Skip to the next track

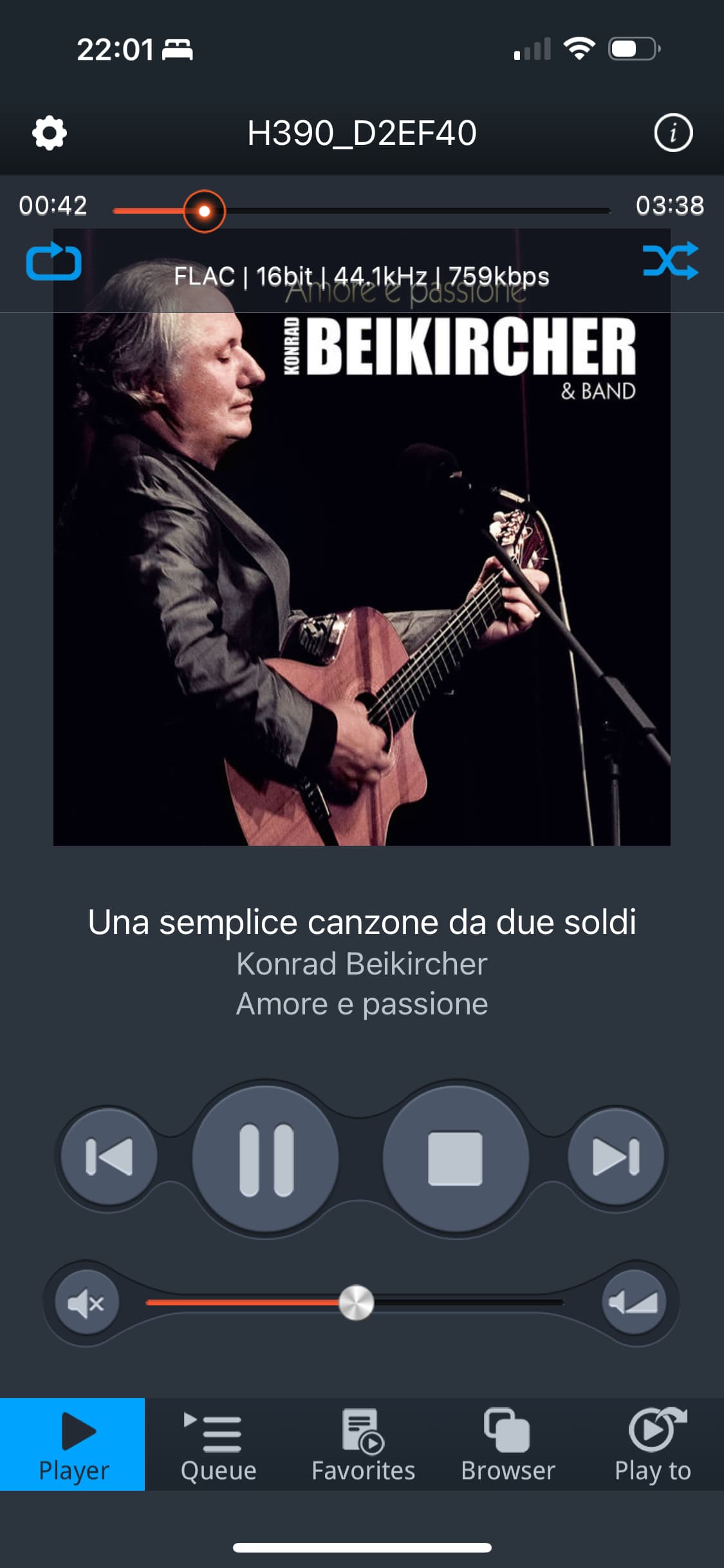[616, 1157]
